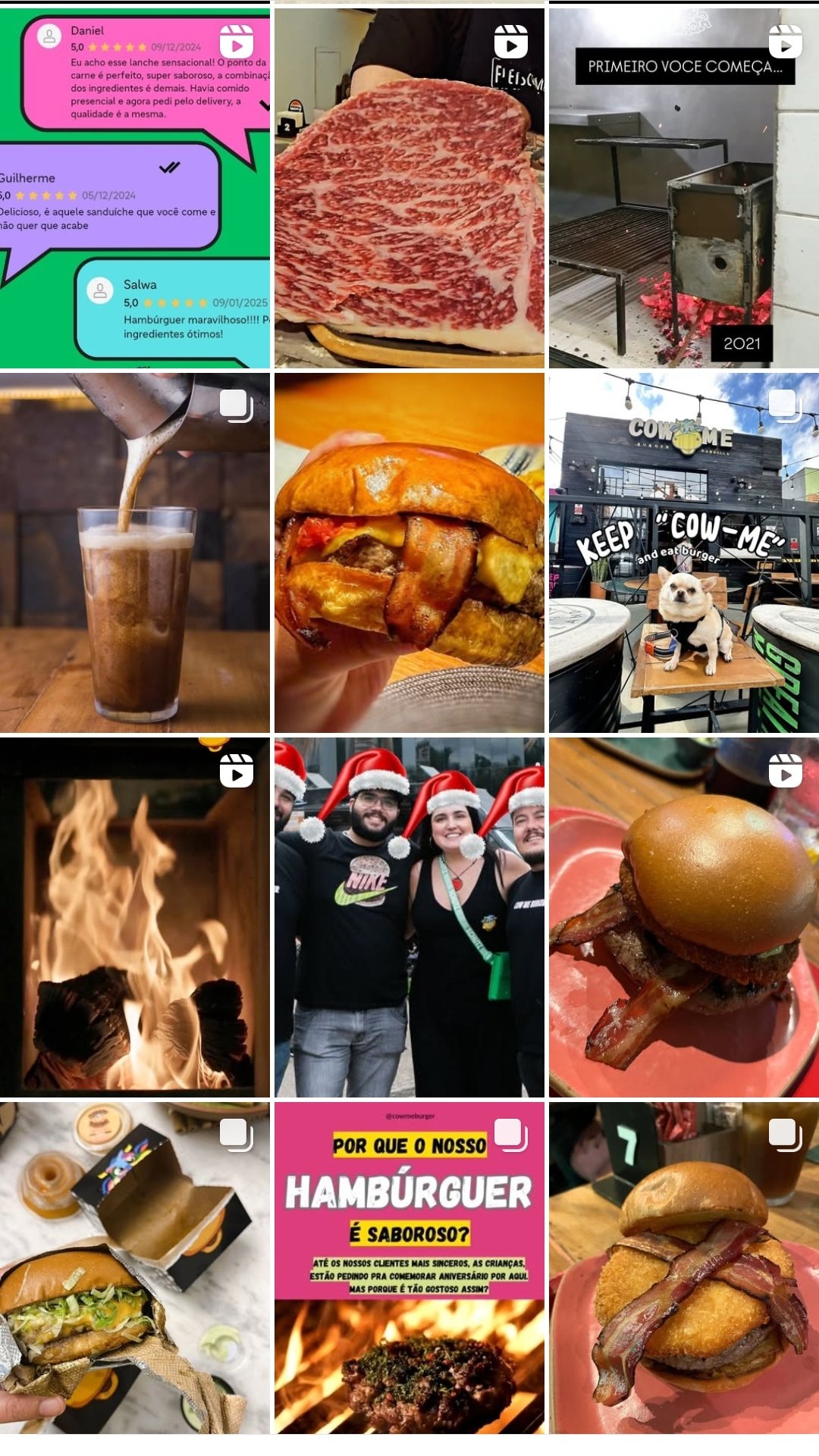
Task: View the bacon-crossed burger carousel post
Action: pos(683,1267)
